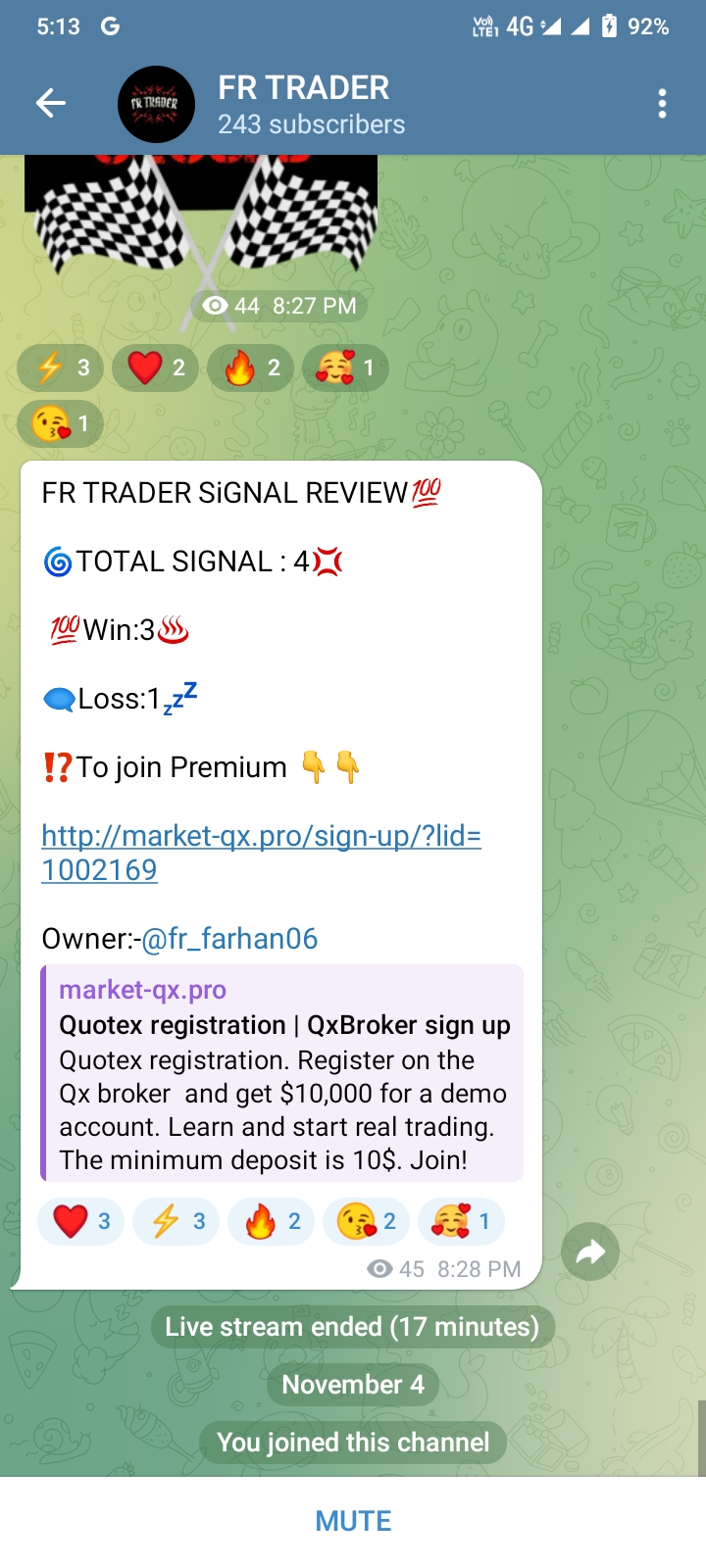Open the checkered flags image
This screenshot has height=1568, width=706.
tap(201, 214)
